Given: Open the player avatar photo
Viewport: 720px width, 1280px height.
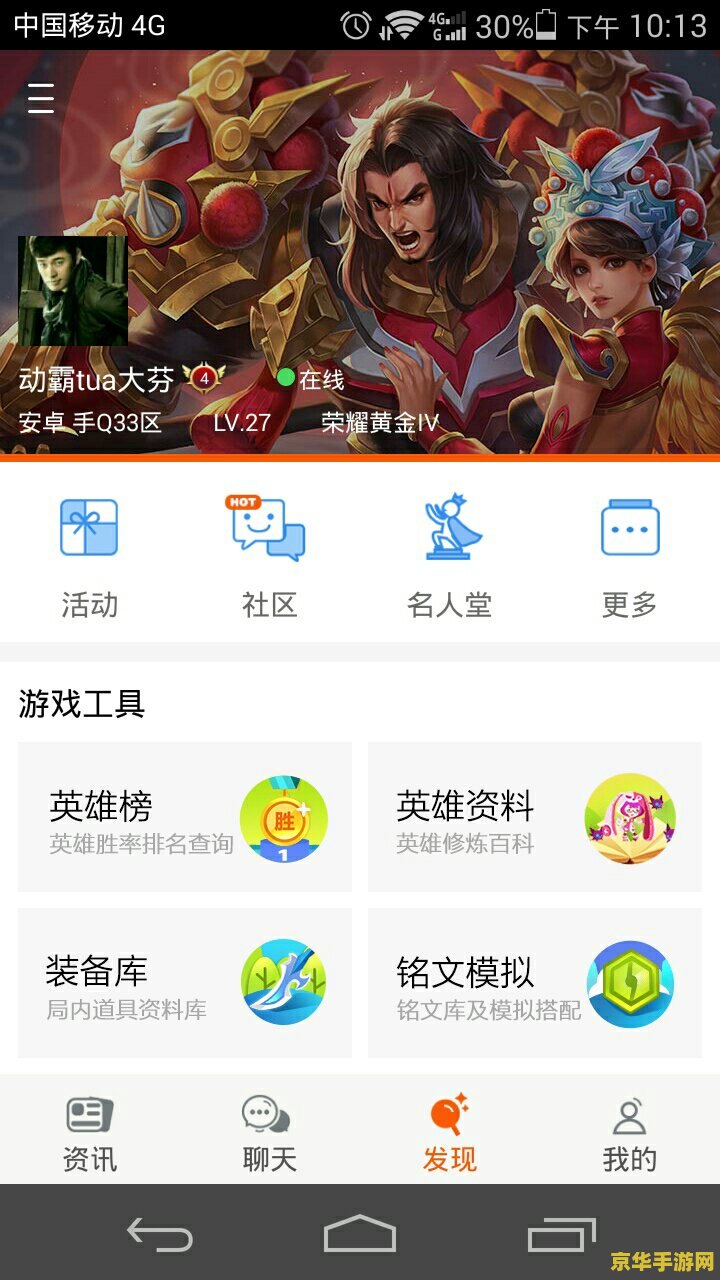Looking at the screenshot, I should click(70, 290).
